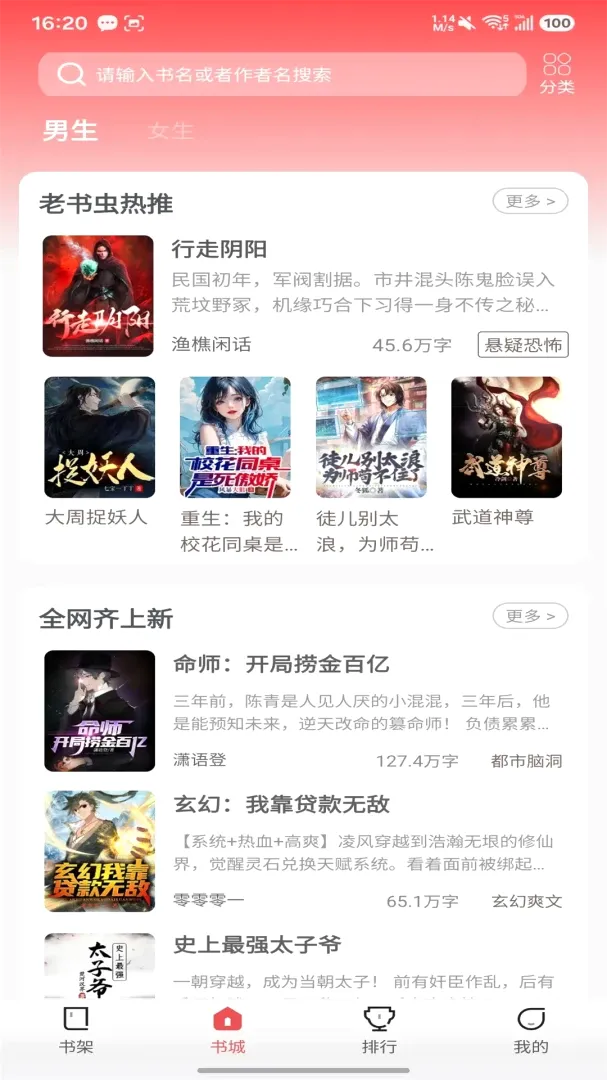
Task: Select the 书城 bookstore tab
Action: coord(227,1031)
